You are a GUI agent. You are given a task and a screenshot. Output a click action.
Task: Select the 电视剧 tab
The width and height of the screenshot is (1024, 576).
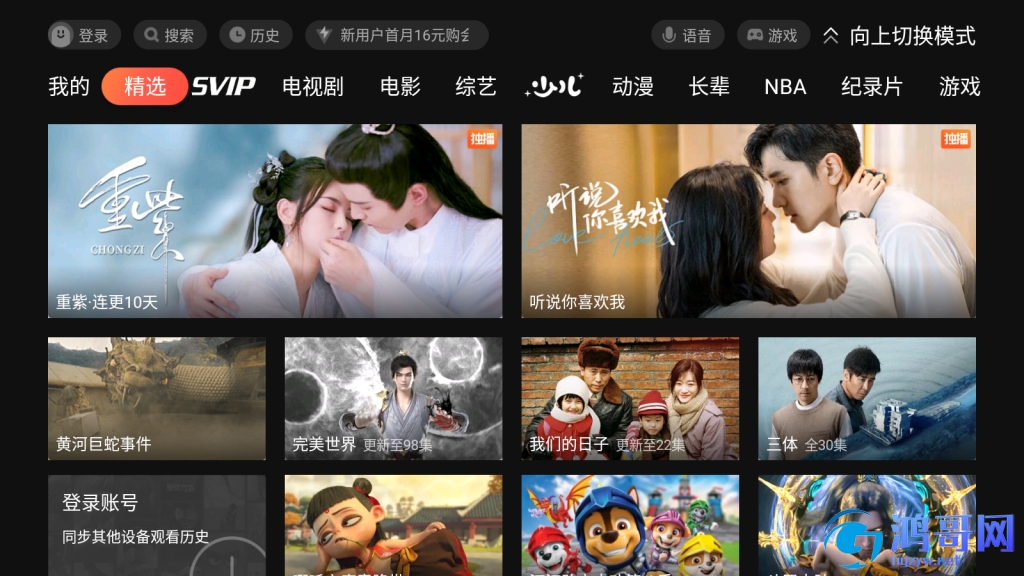(313, 87)
